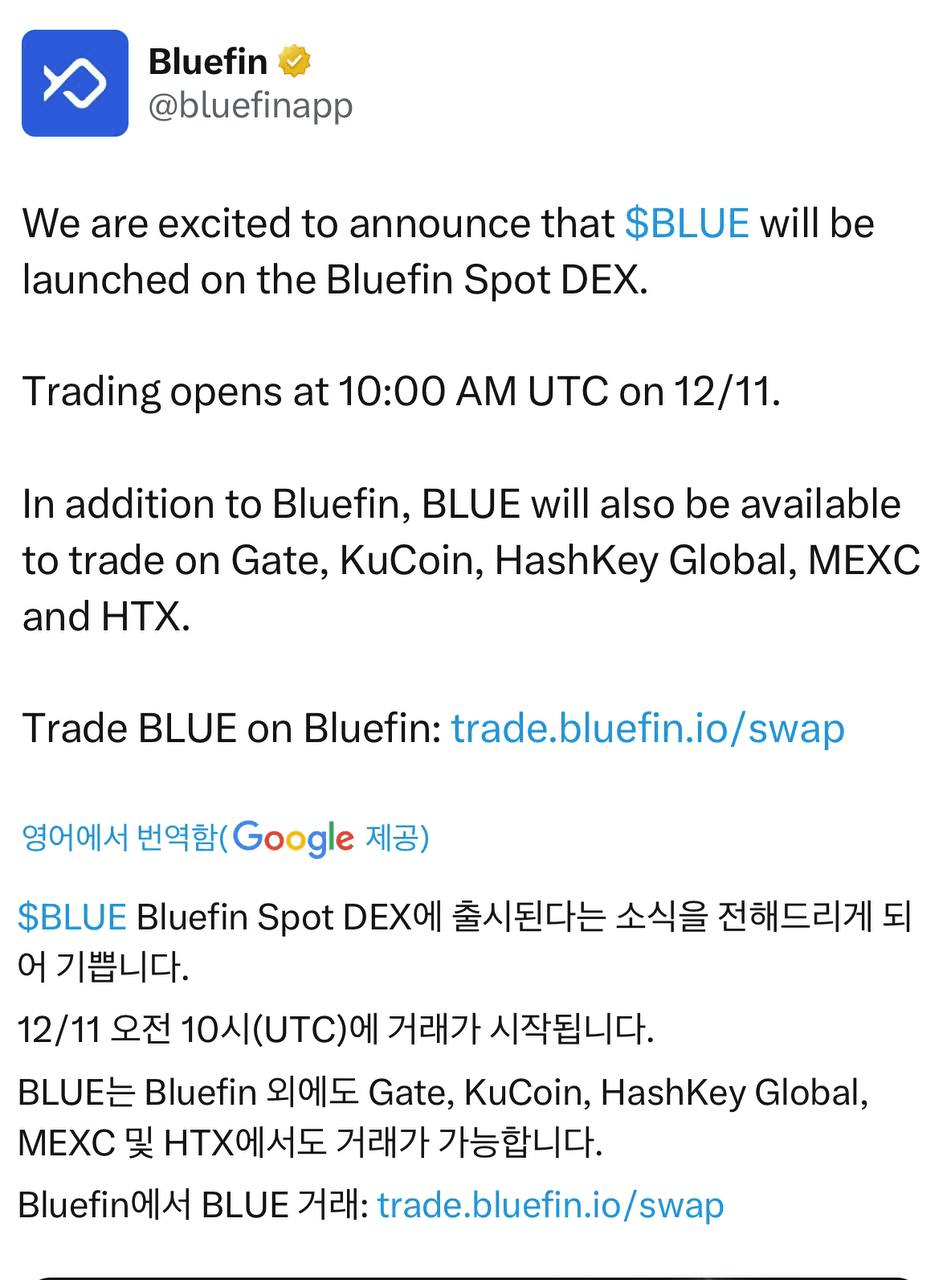Open the $BLUE cashtag in the Korean translation

pos(72,916)
